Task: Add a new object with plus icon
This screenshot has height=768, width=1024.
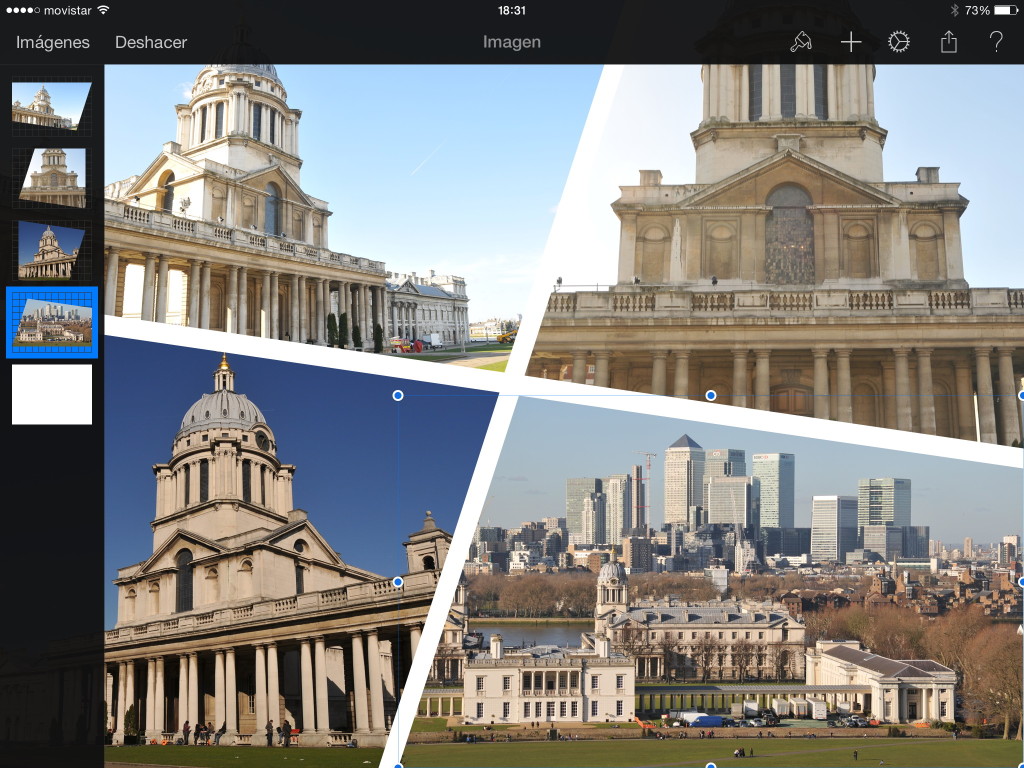Action: (850, 42)
